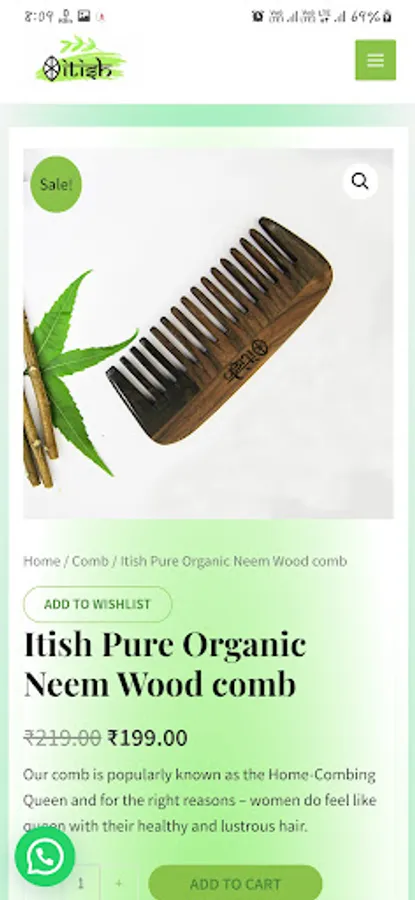Add the comb to wishlist
This screenshot has width=415, height=900.
pos(98,604)
